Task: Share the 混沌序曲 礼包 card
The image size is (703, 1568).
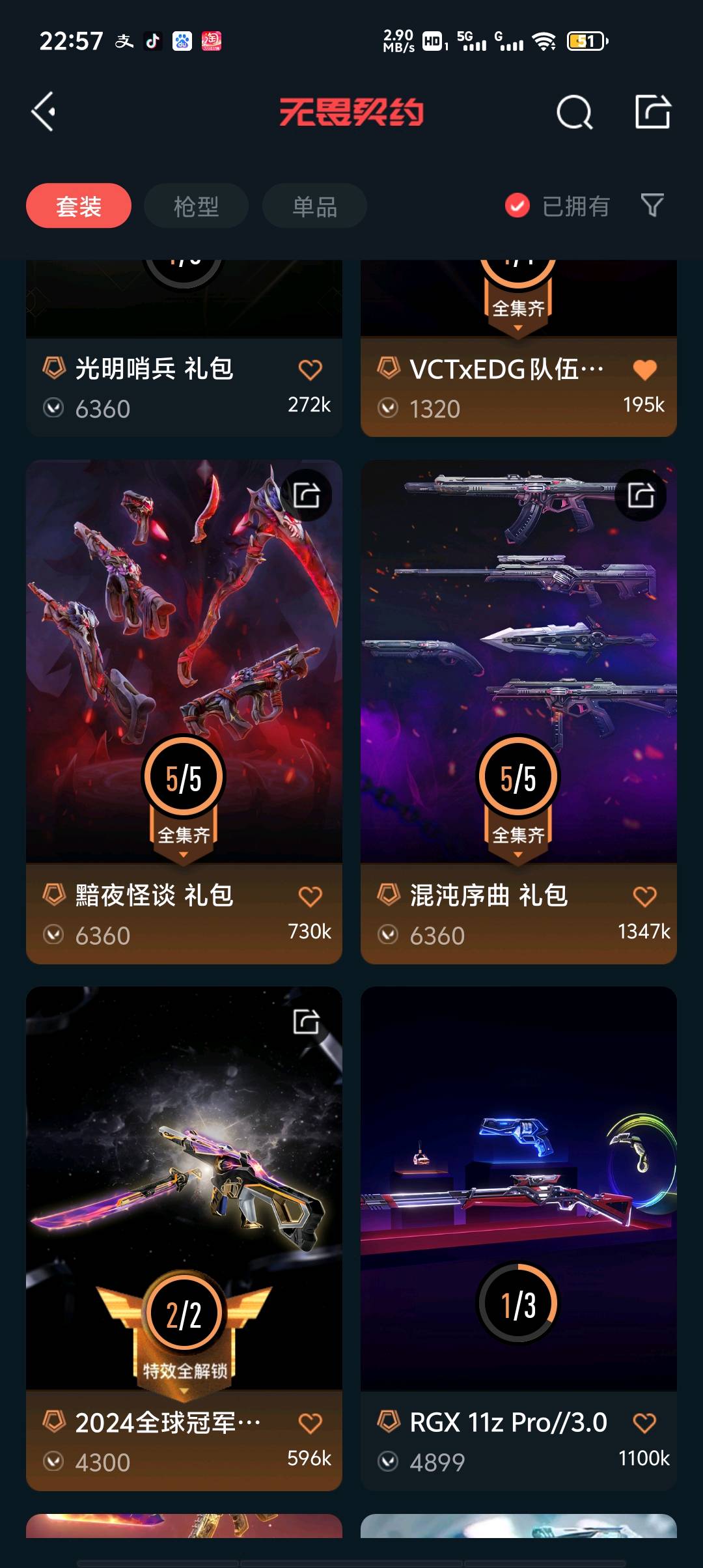Action: pos(641,495)
